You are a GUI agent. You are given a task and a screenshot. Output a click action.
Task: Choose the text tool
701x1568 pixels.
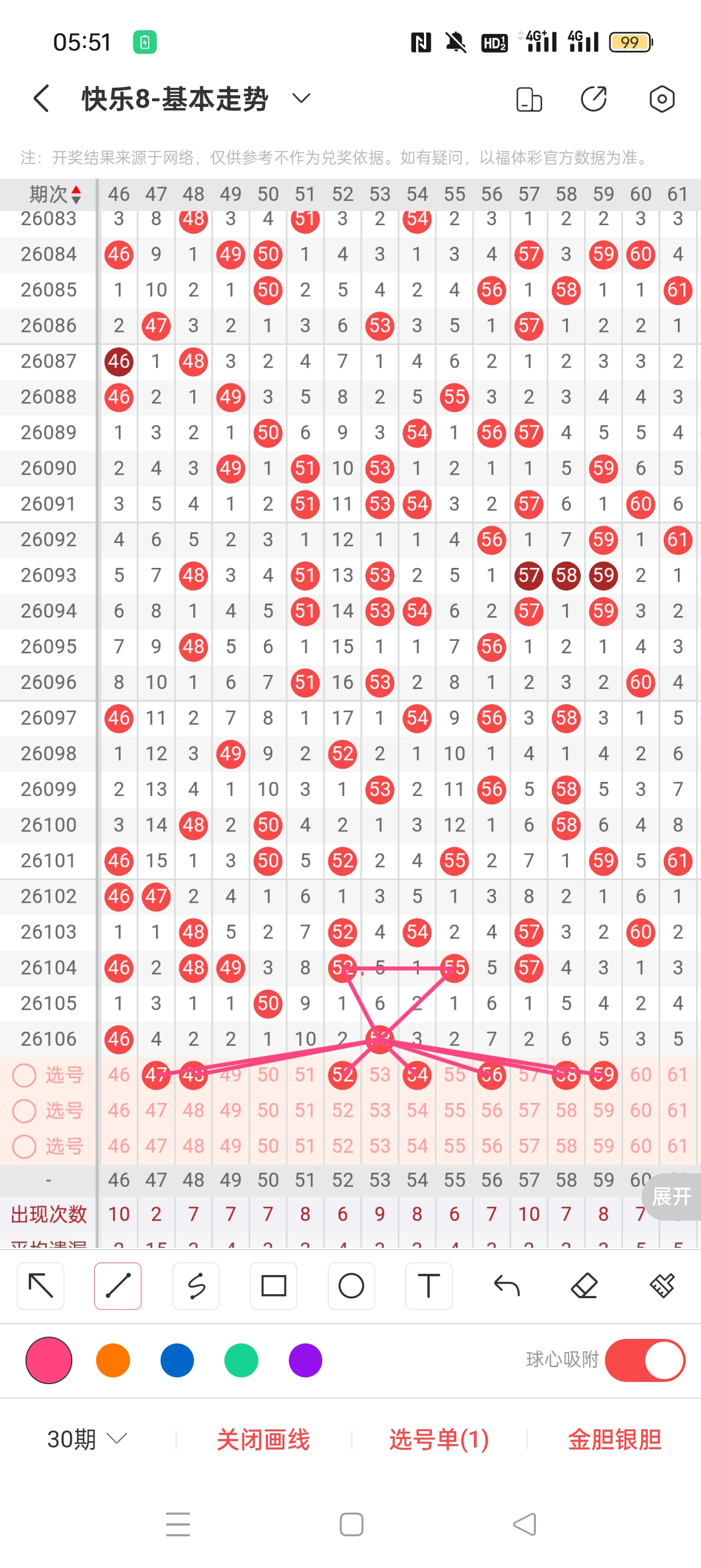(x=429, y=1286)
